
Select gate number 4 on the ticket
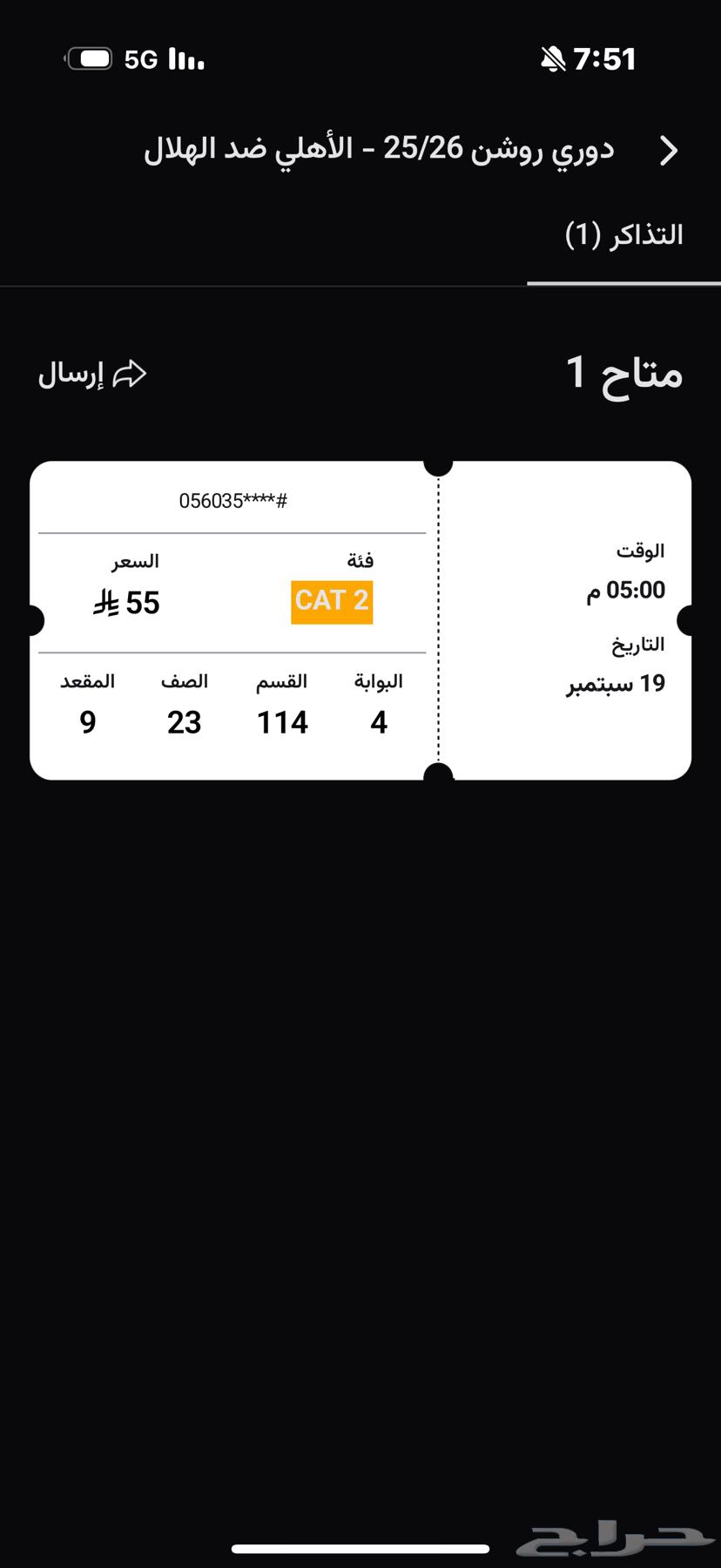pyautogui.click(x=378, y=722)
